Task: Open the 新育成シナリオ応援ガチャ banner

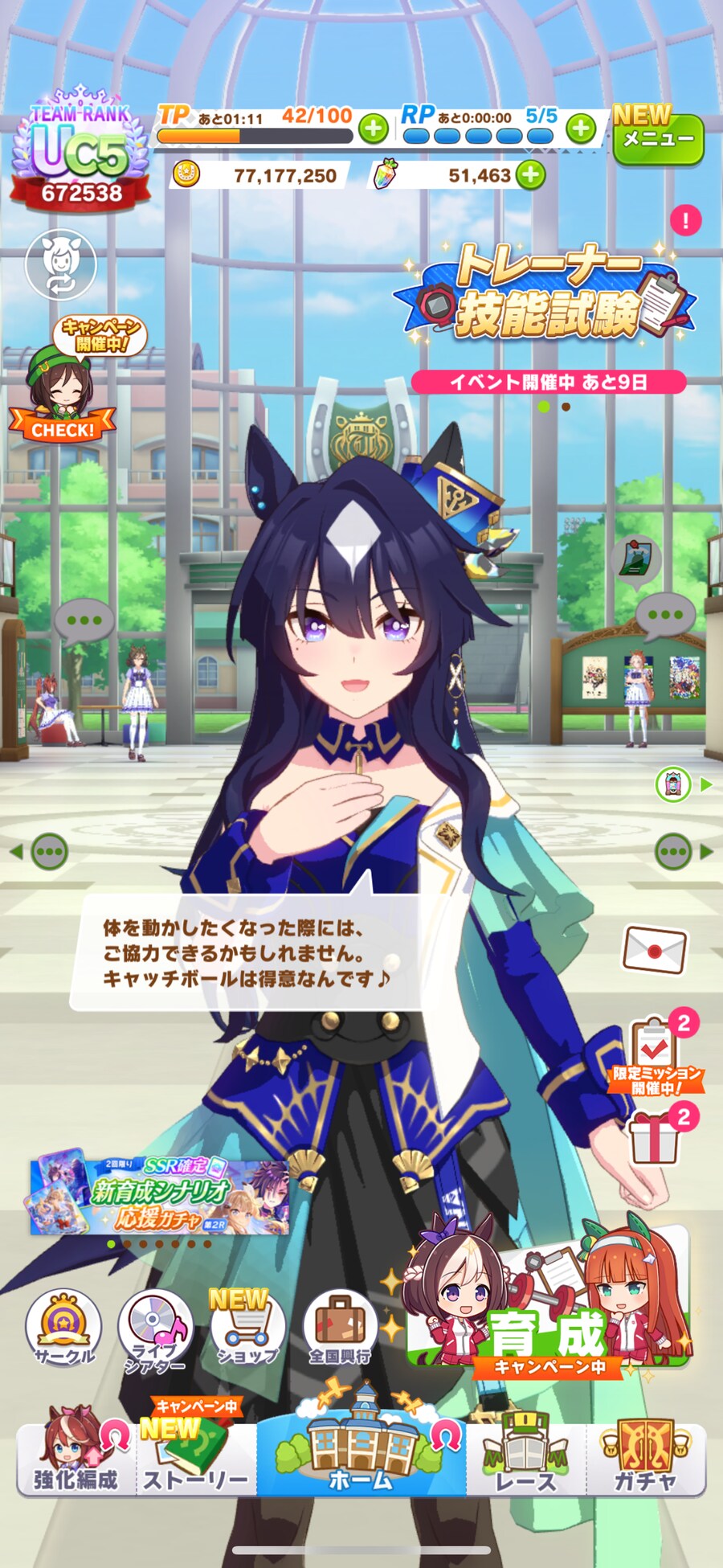Action: click(159, 1196)
